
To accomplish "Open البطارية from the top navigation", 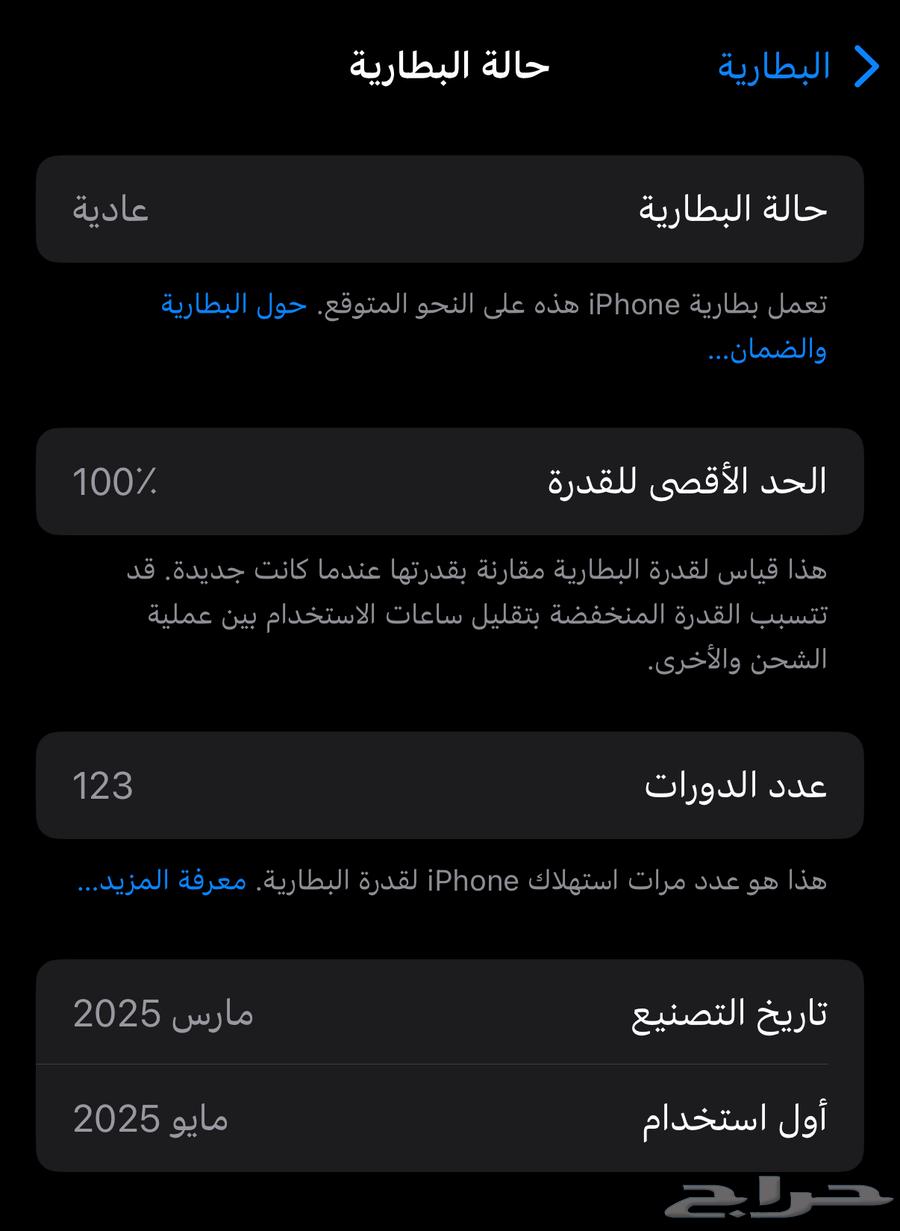I will pos(775,67).
